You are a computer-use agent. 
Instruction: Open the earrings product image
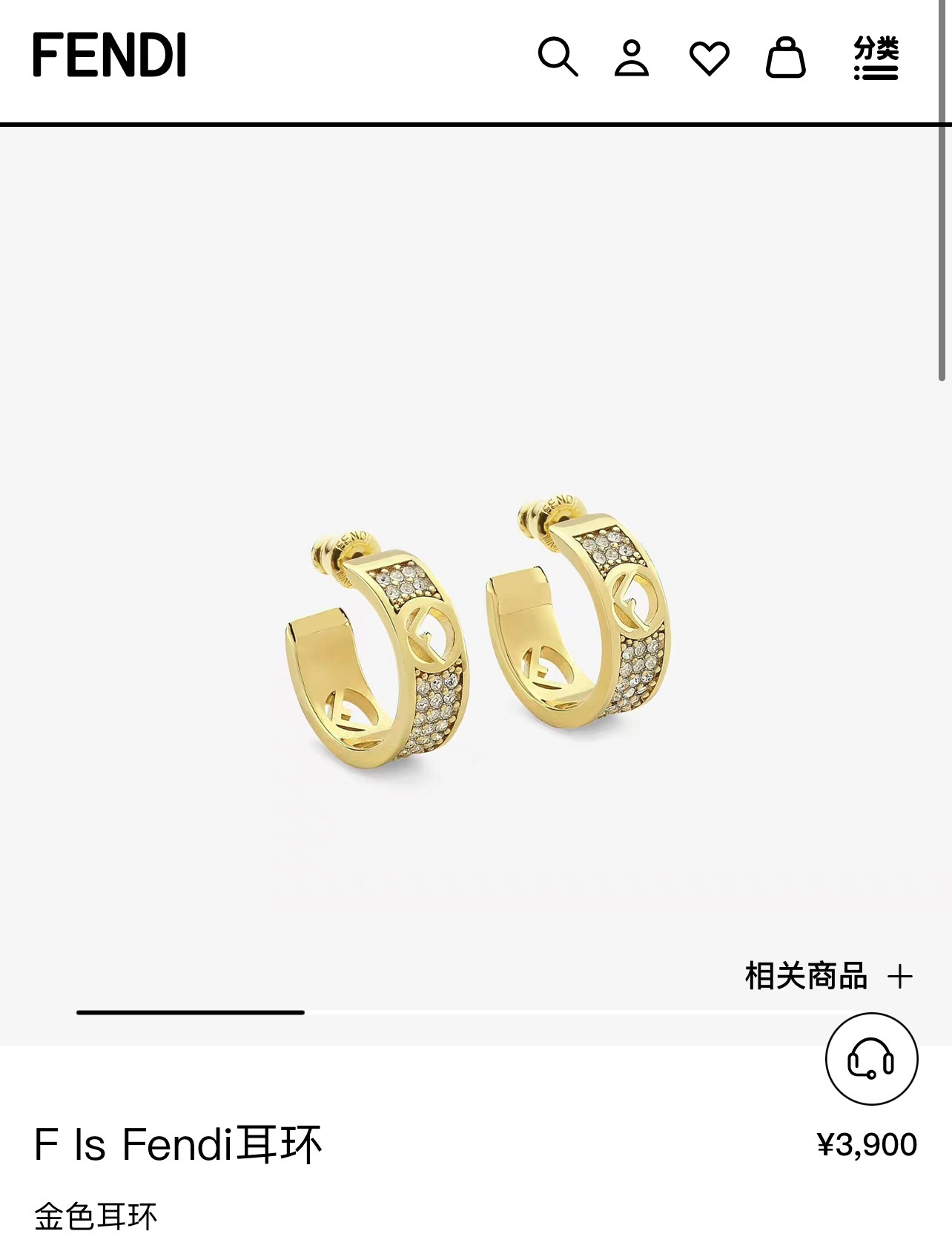[476, 630]
